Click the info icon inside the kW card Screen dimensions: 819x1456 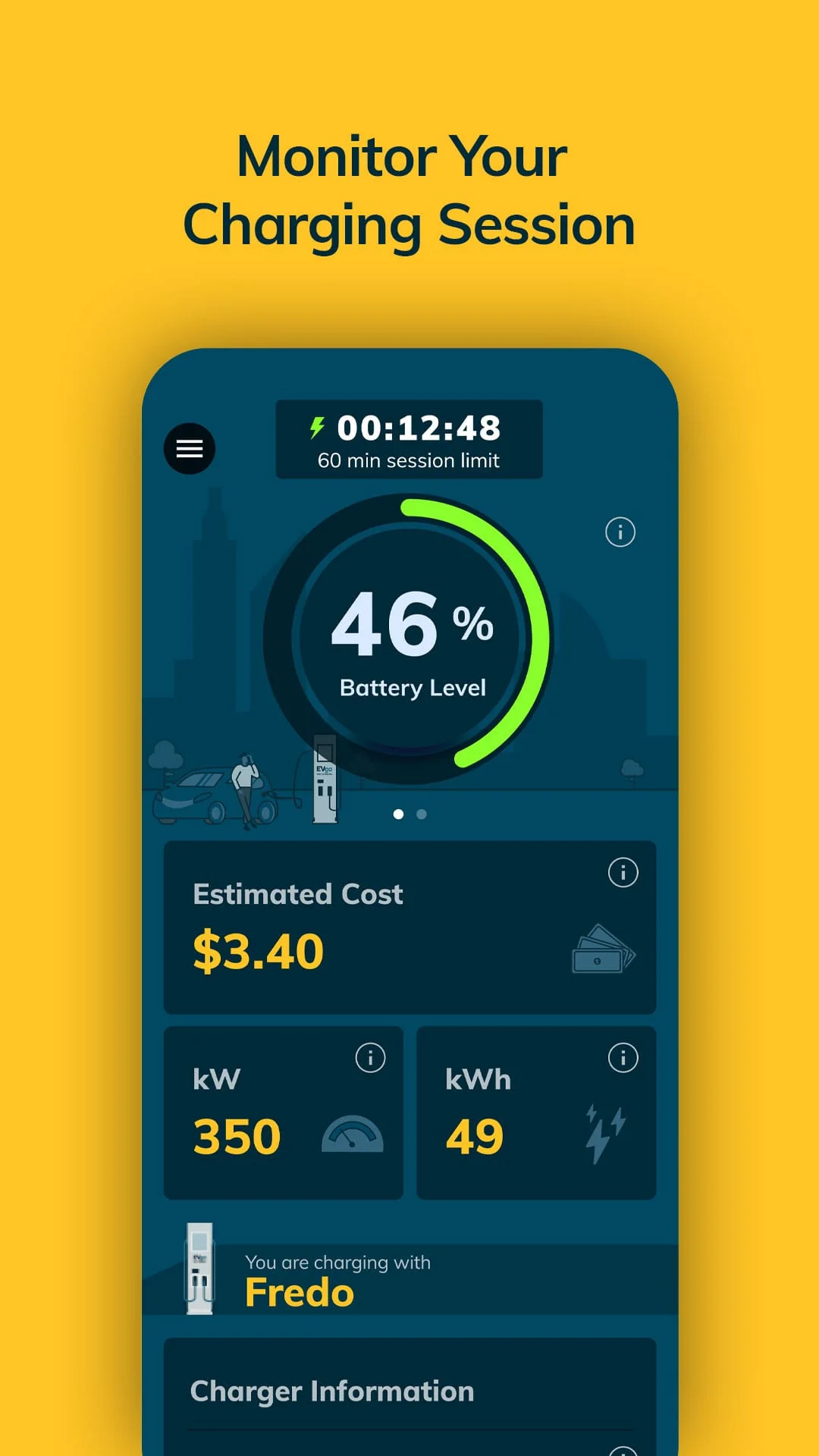pos(369,1056)
